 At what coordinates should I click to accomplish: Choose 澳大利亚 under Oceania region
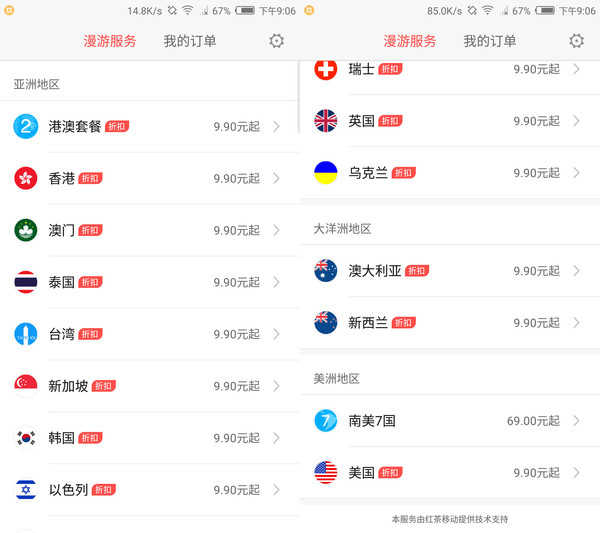coord(450,271)
